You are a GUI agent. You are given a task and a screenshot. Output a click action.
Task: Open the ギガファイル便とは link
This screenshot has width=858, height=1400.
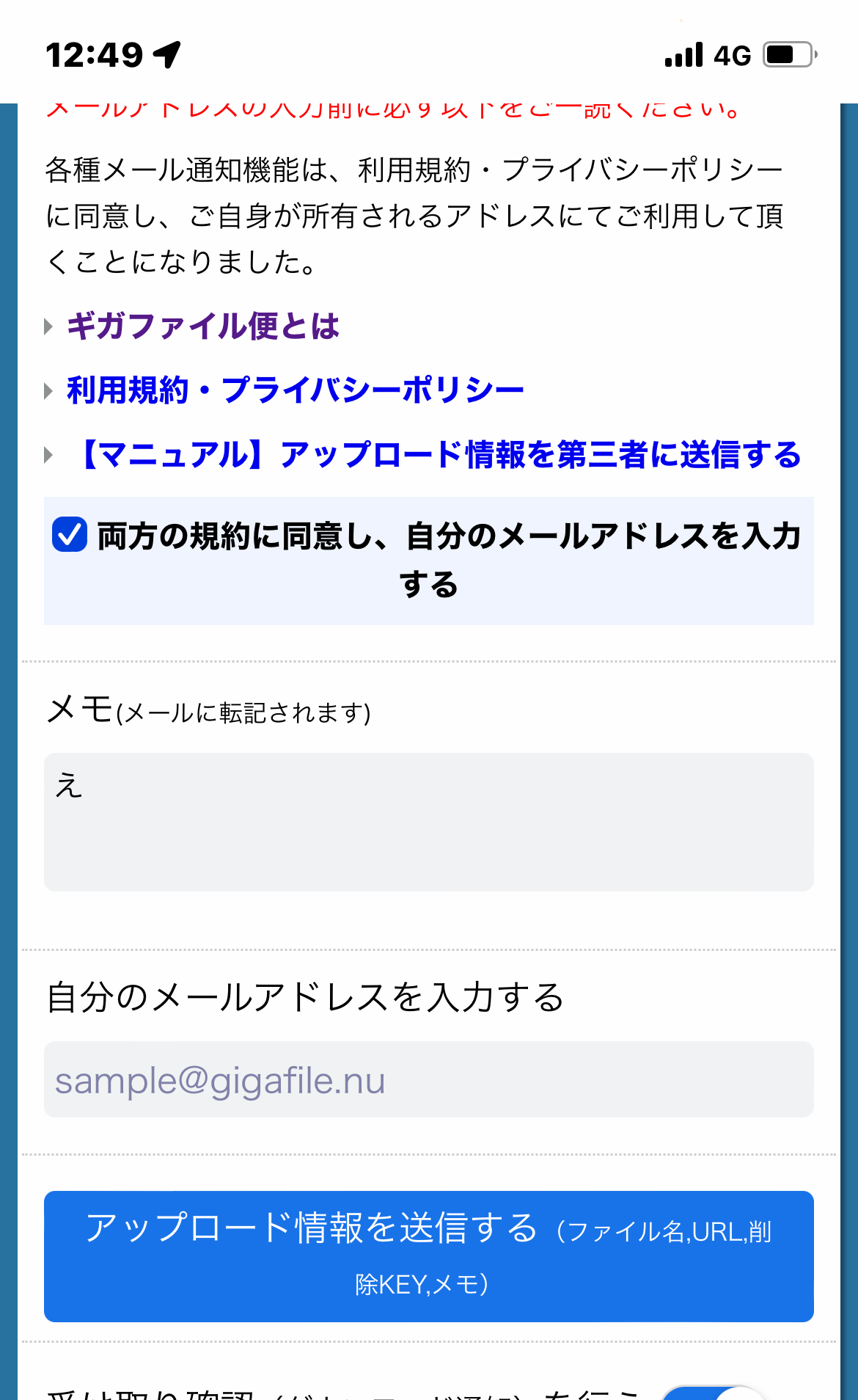coord(203,326)
